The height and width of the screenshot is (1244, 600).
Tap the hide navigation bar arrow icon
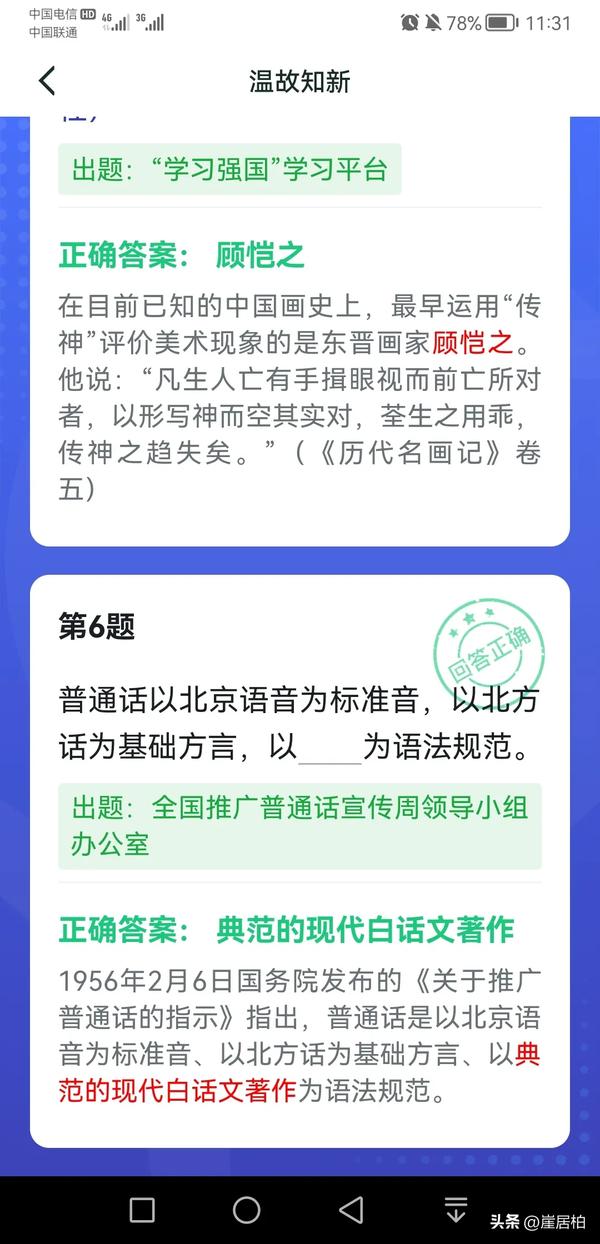pyautogui.click(x=456, y=1210)
